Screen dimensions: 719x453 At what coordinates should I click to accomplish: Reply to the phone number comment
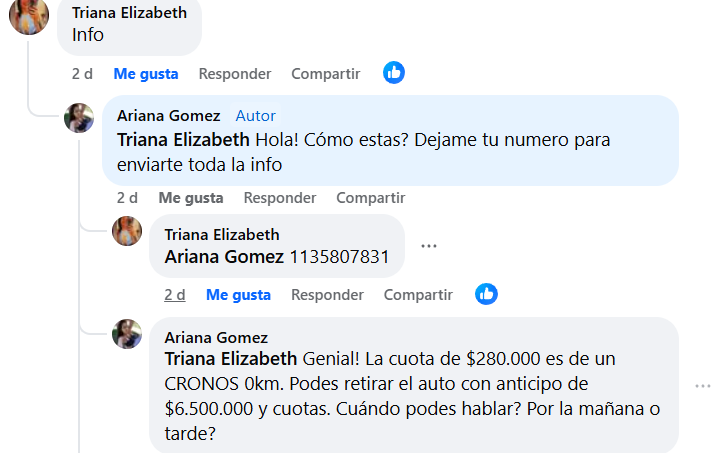(327, 294)
